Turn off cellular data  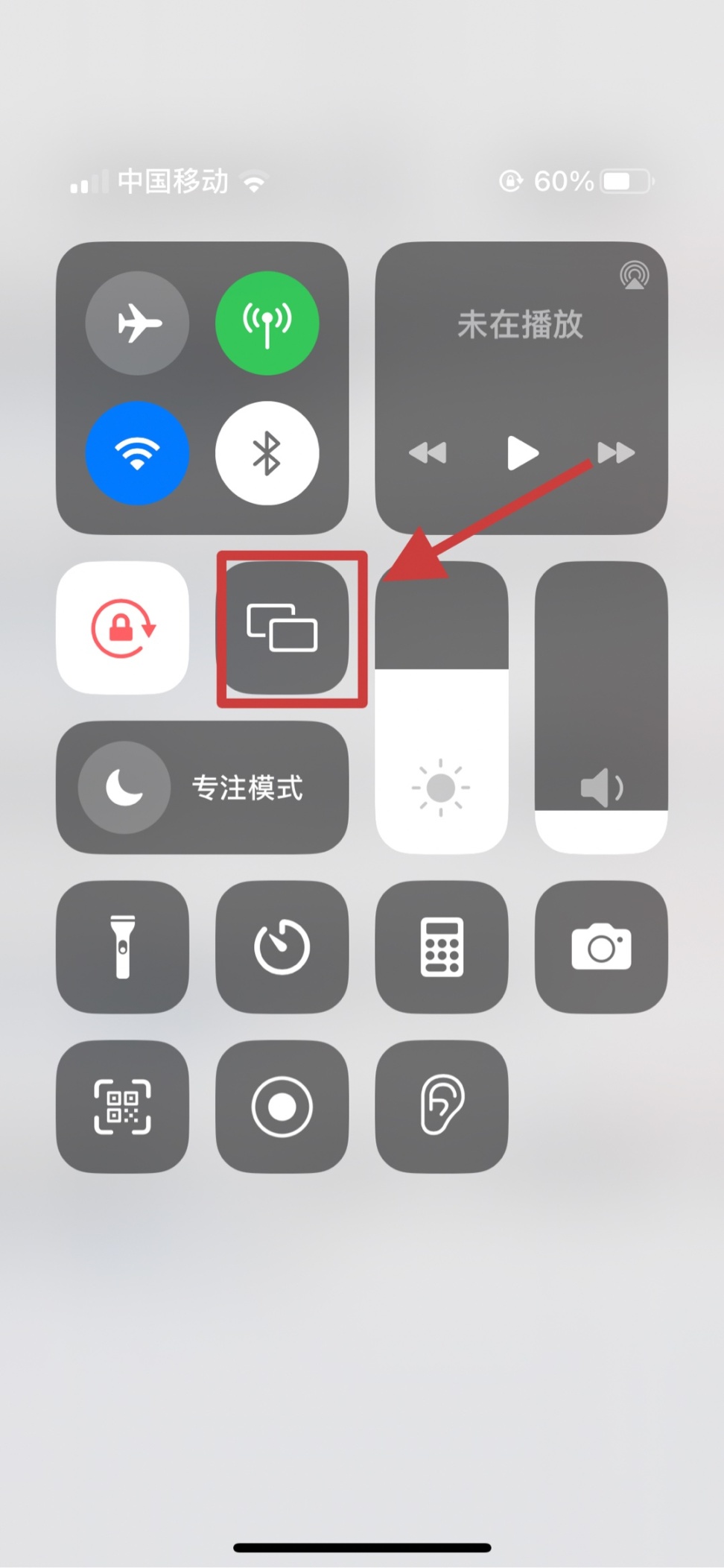coord(267,323)
